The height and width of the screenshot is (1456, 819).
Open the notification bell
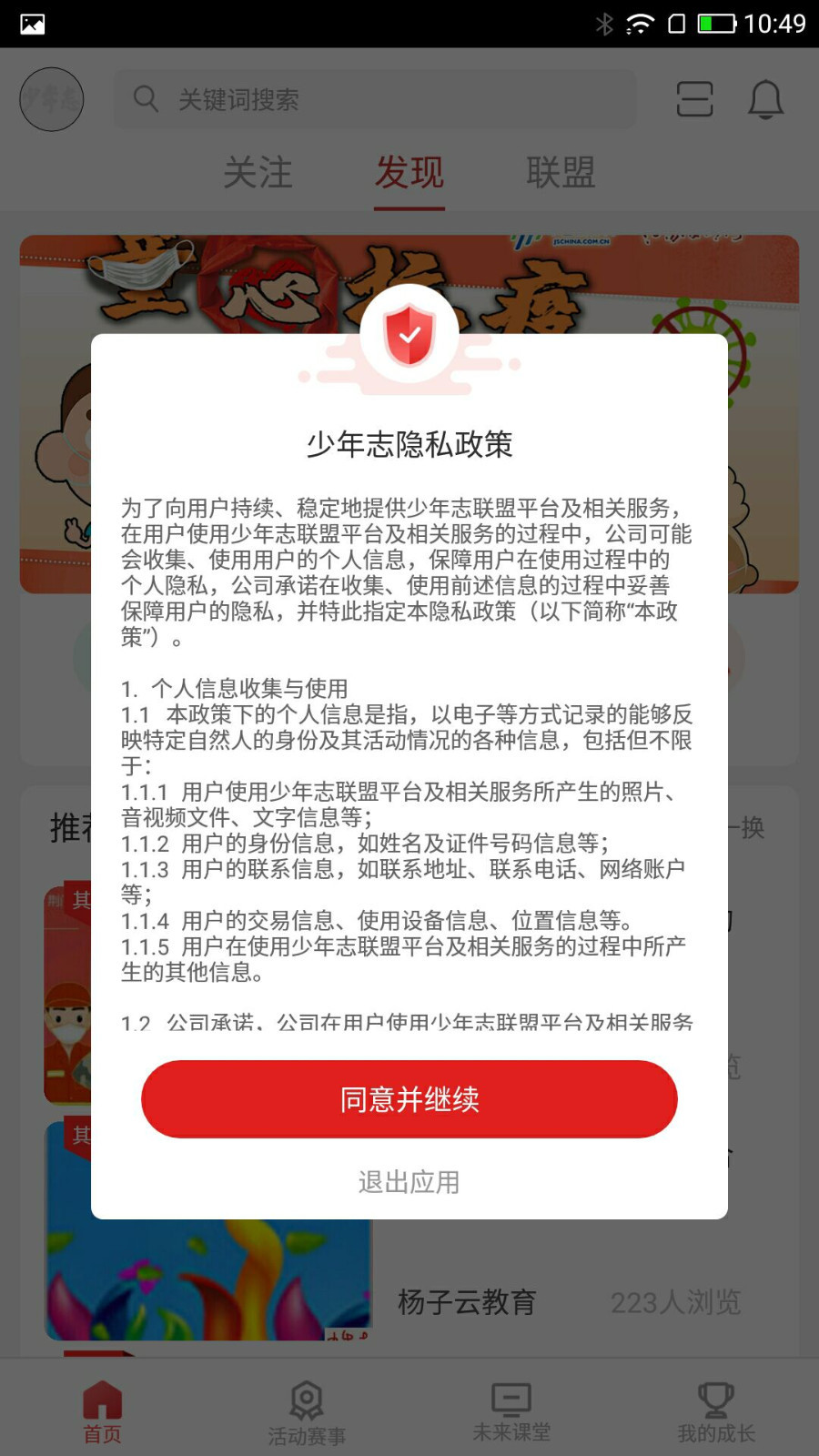point(767,100)
